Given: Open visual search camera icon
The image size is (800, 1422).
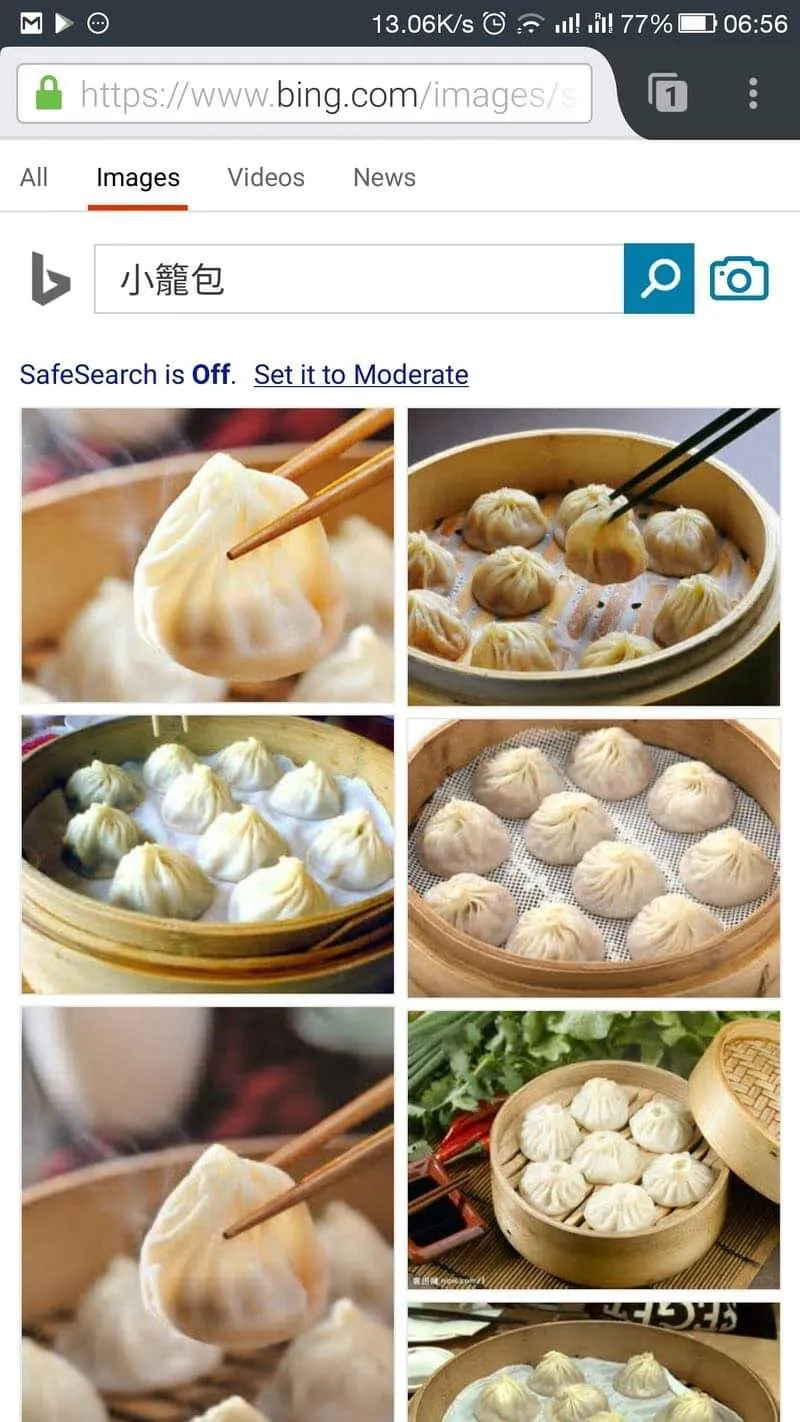Looking at the screenshot, I should click(x=739, y=279).
